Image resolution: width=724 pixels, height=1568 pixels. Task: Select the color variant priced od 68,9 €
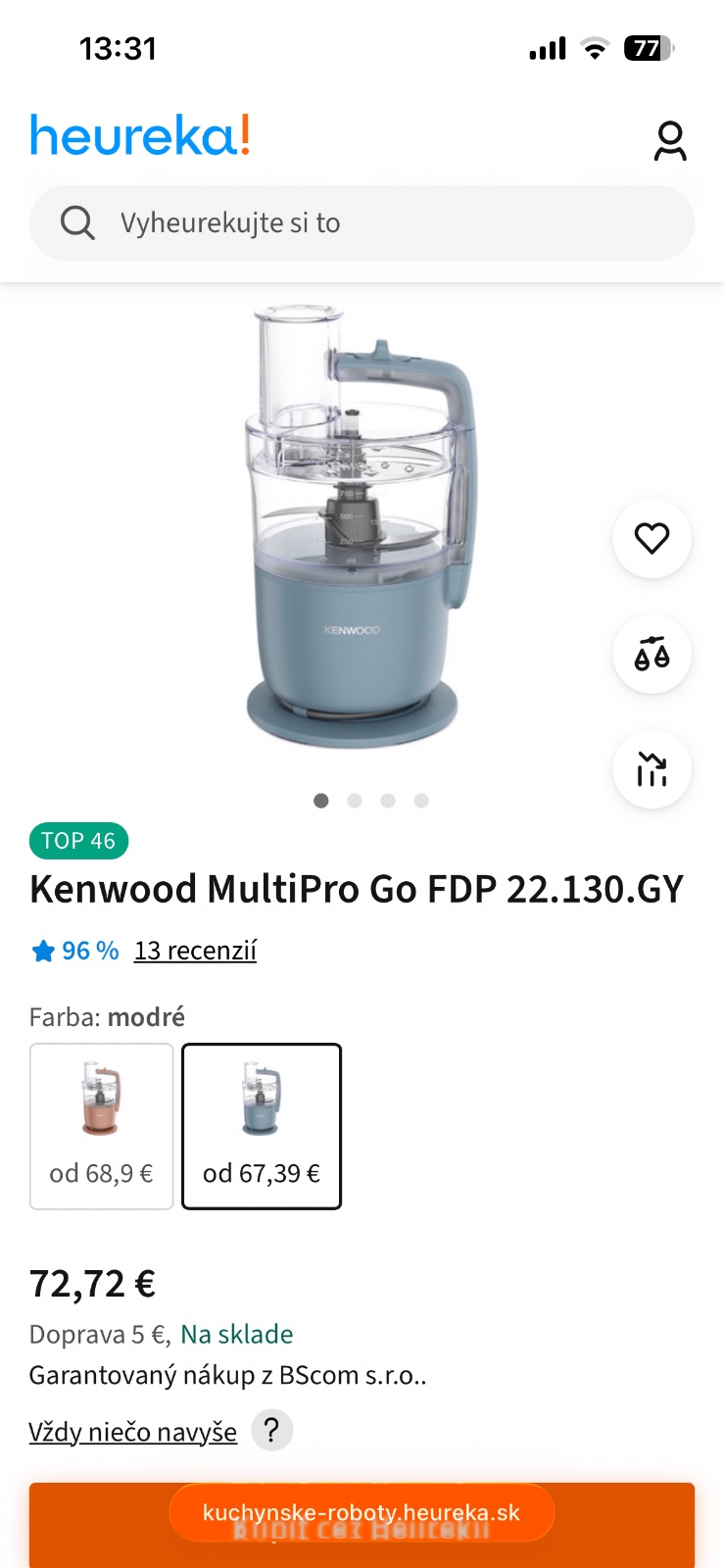coord(102,1126)
